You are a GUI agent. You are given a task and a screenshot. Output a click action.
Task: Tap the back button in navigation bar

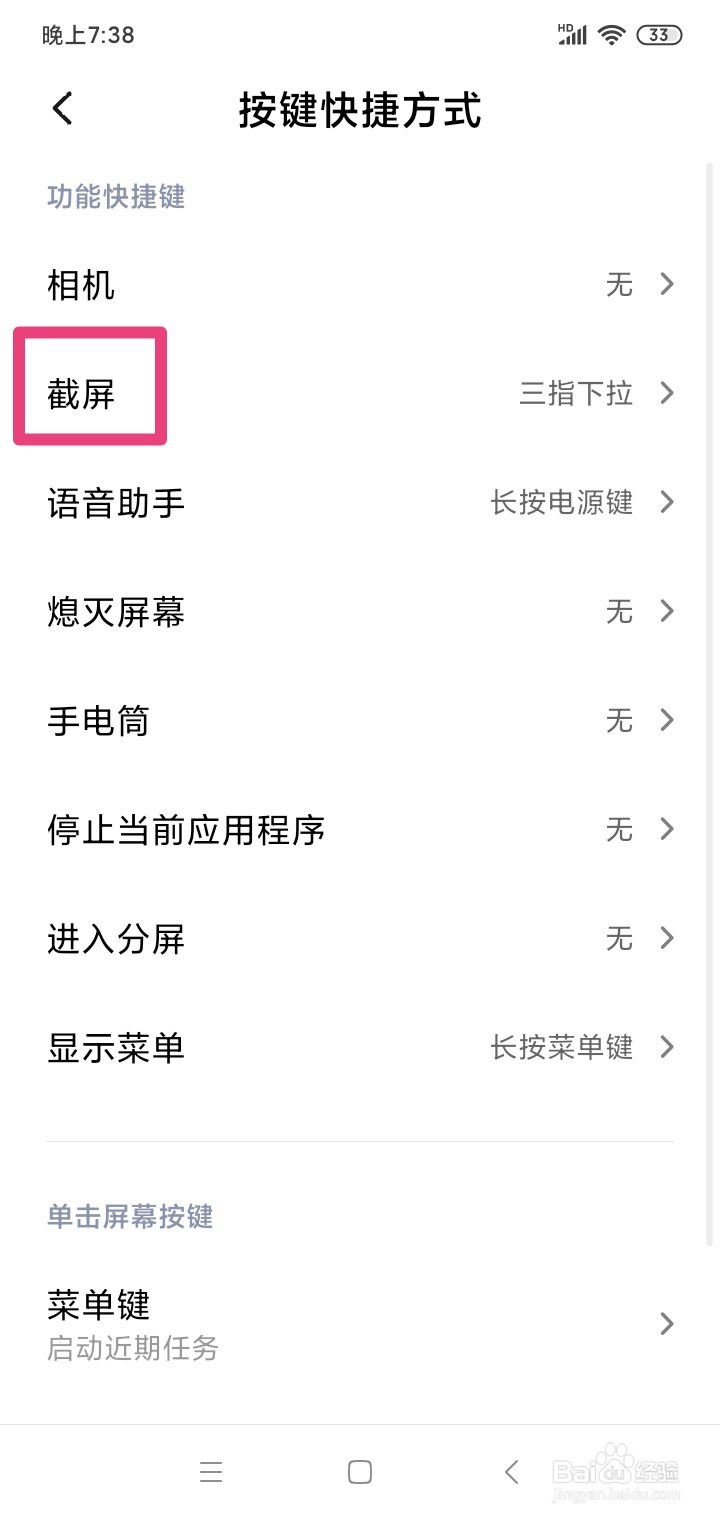(x=511, y=1472)
